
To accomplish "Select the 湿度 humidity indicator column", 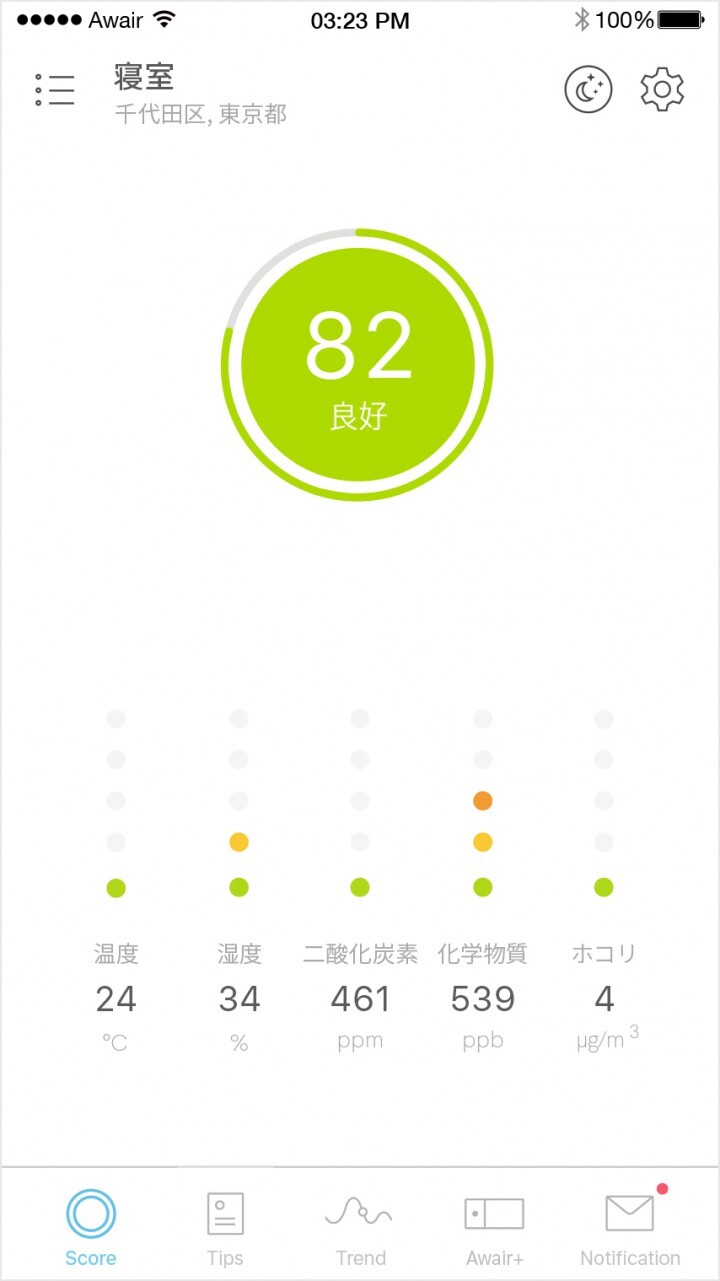I will tap(238, 954).
